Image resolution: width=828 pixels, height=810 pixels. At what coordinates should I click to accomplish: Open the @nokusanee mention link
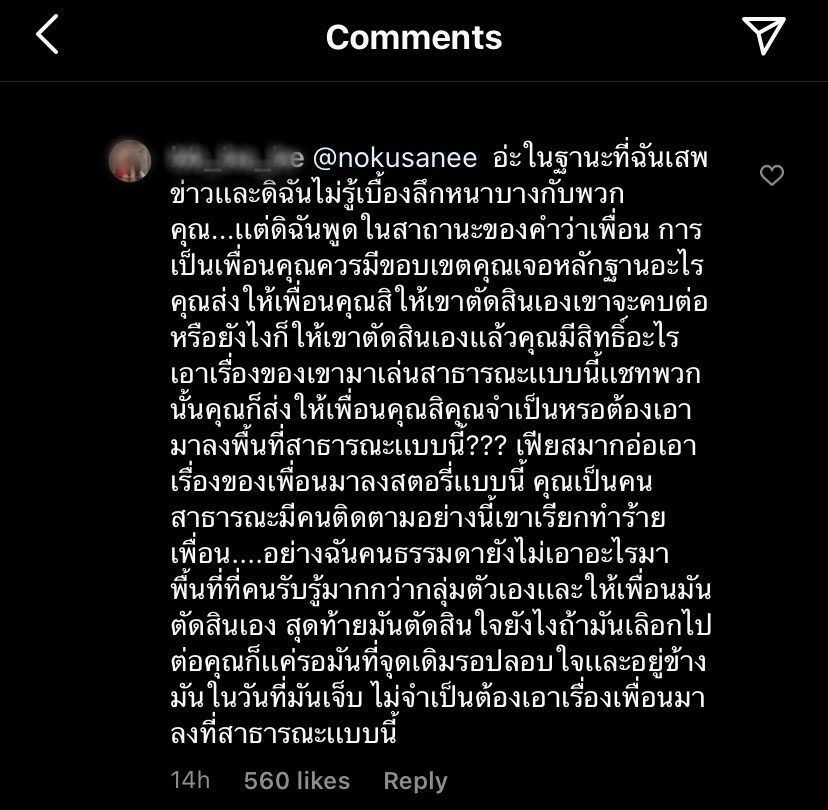395,160
